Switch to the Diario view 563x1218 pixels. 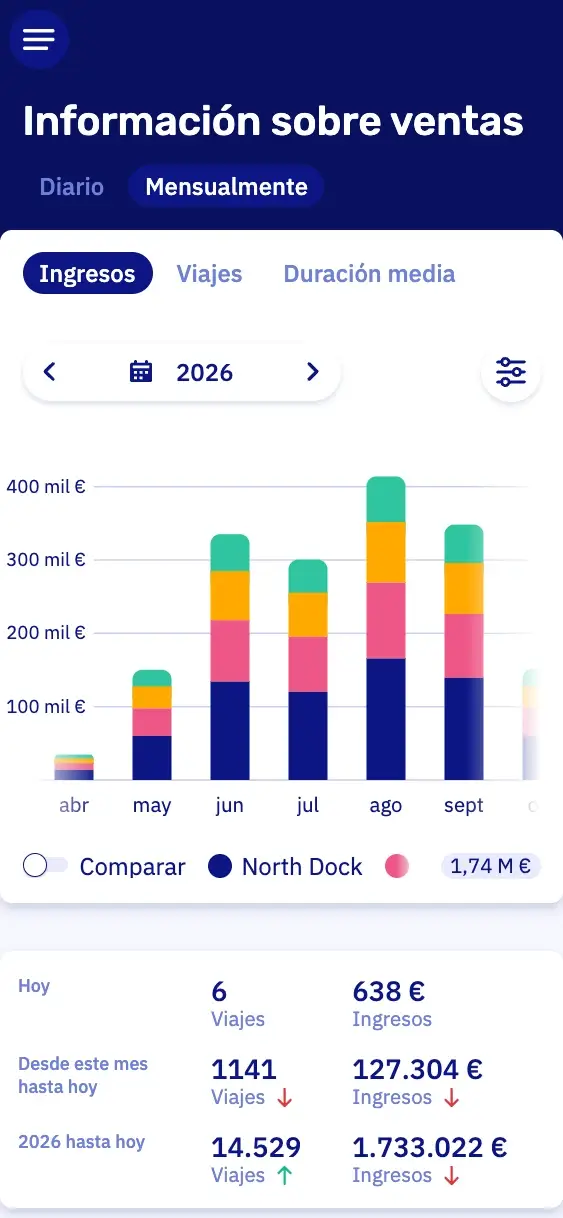72,187
